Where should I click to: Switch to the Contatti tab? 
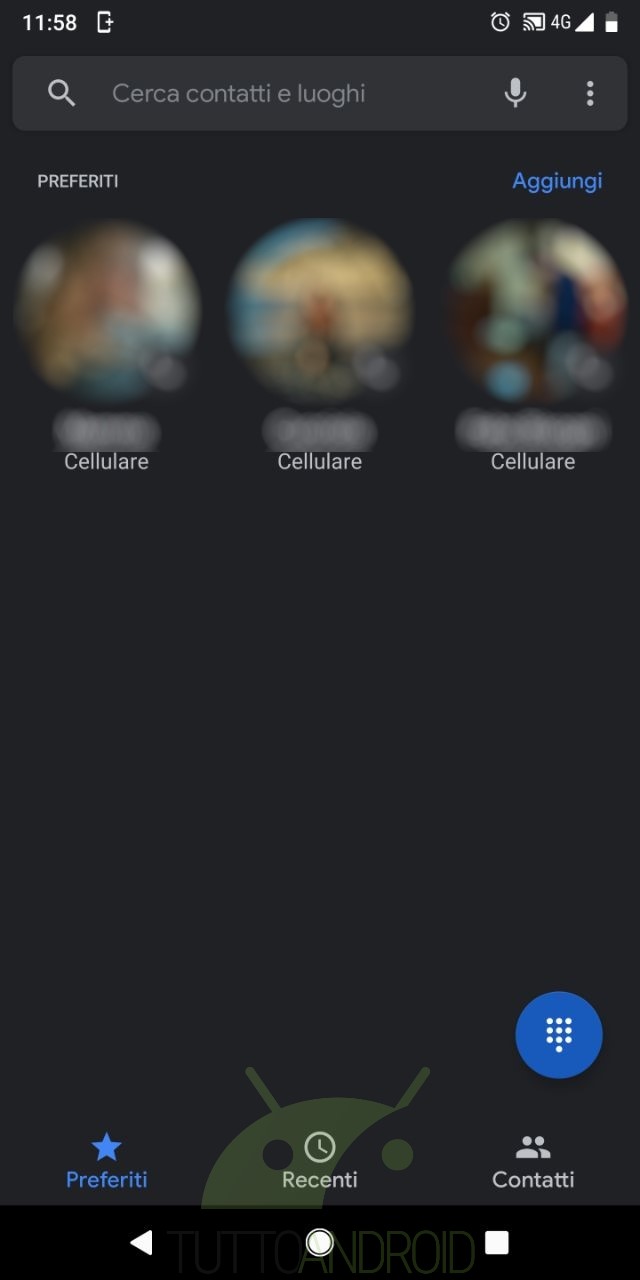[x=533, y=1160]
